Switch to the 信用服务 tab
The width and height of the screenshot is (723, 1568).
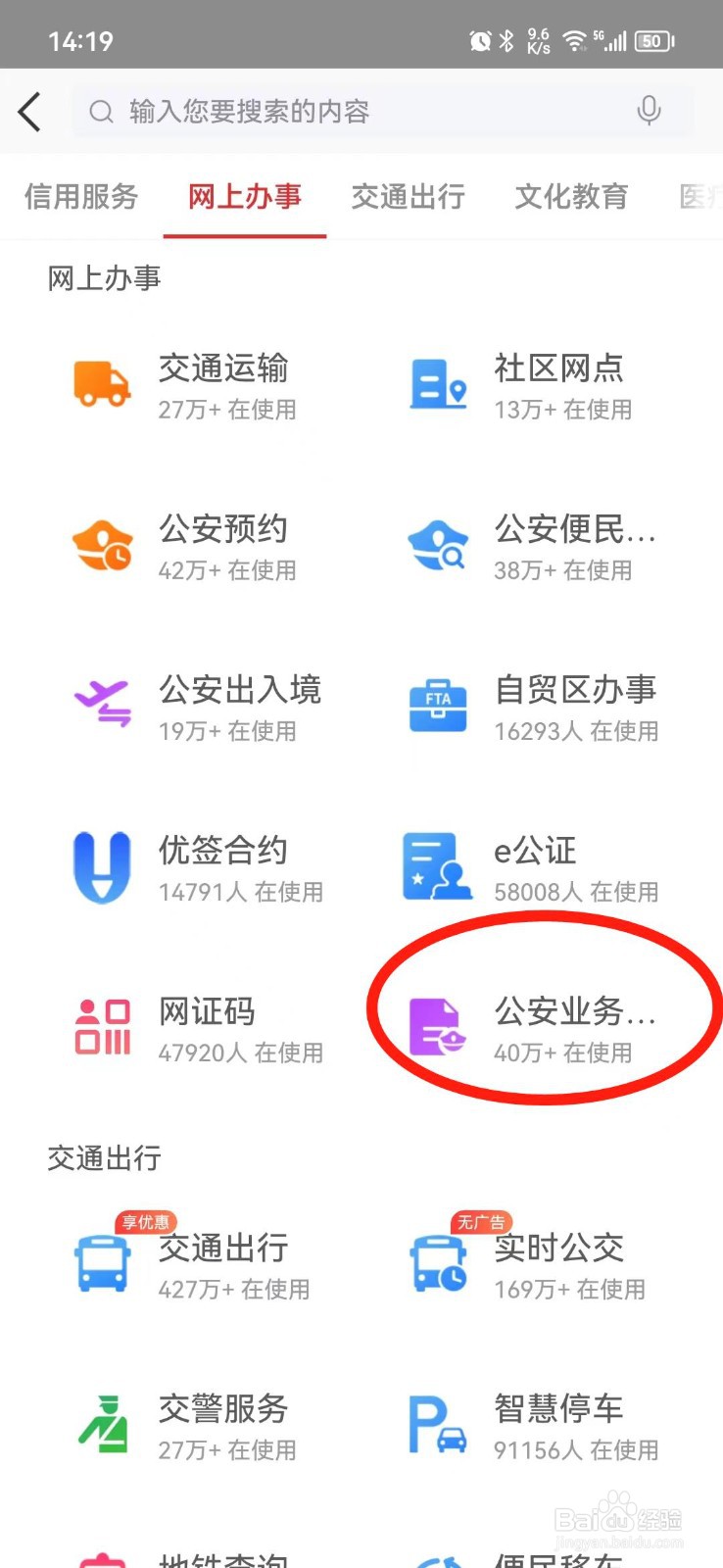tap(80, 197)
